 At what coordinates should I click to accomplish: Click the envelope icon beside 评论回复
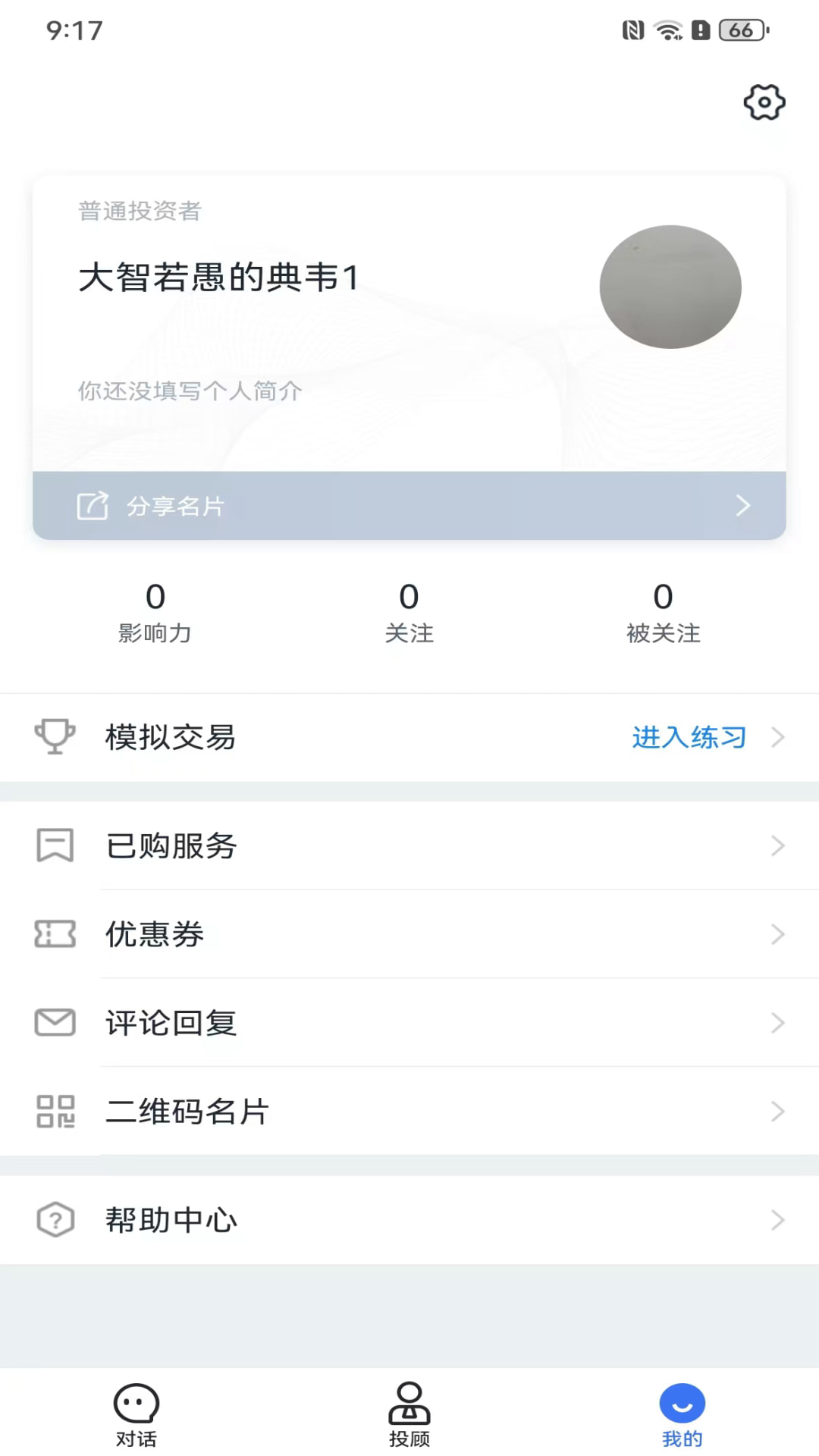point(54,1022)
